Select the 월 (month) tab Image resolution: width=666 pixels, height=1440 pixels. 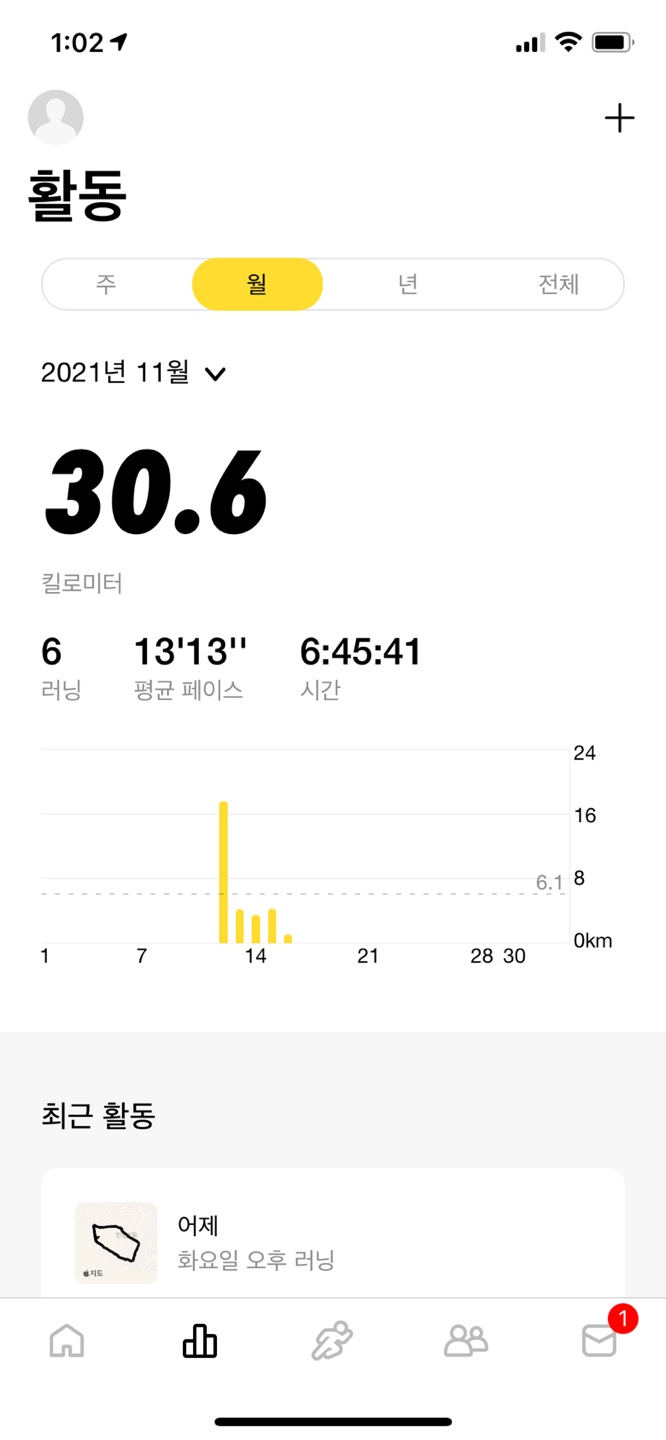click(257, 284)
